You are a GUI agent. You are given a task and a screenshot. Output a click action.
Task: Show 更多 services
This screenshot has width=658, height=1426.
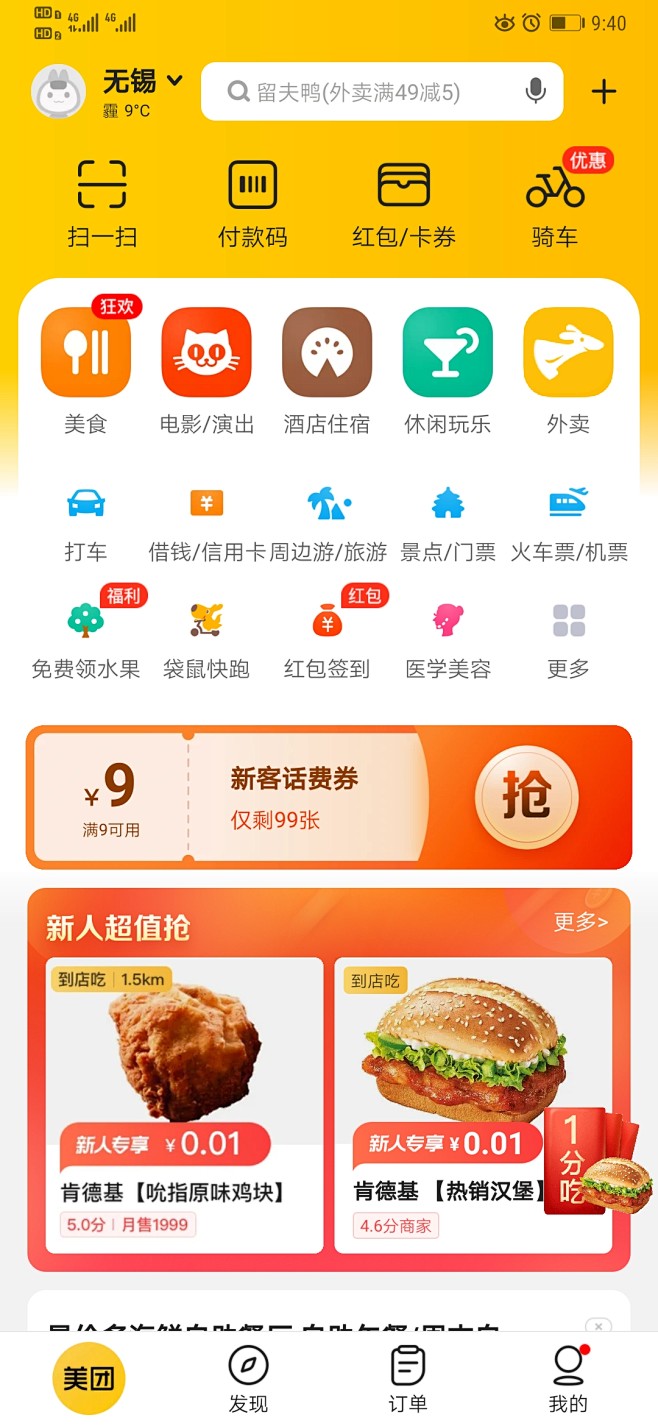click(568, 640)
